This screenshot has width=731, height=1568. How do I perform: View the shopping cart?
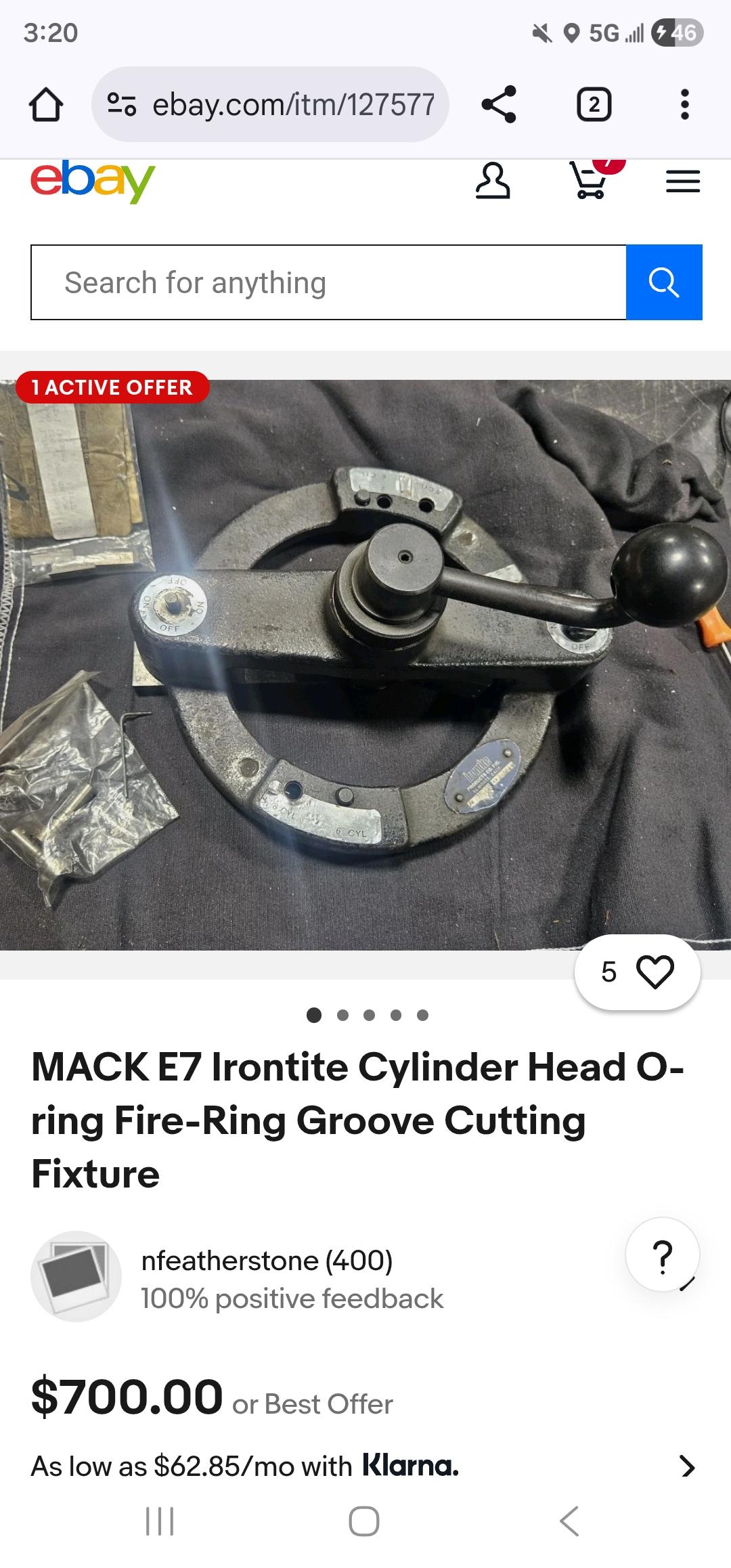point(588,181)
